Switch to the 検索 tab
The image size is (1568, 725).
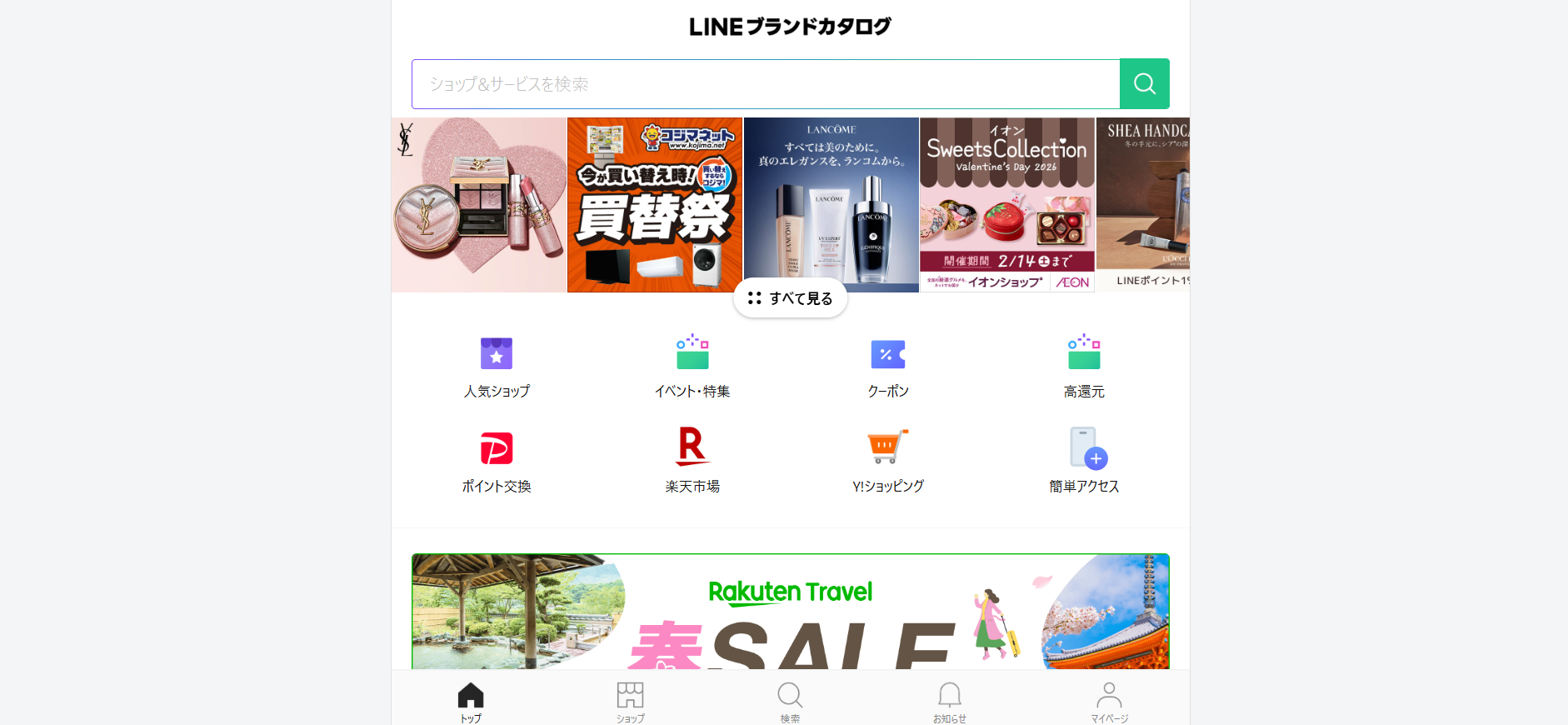(790, 702)
